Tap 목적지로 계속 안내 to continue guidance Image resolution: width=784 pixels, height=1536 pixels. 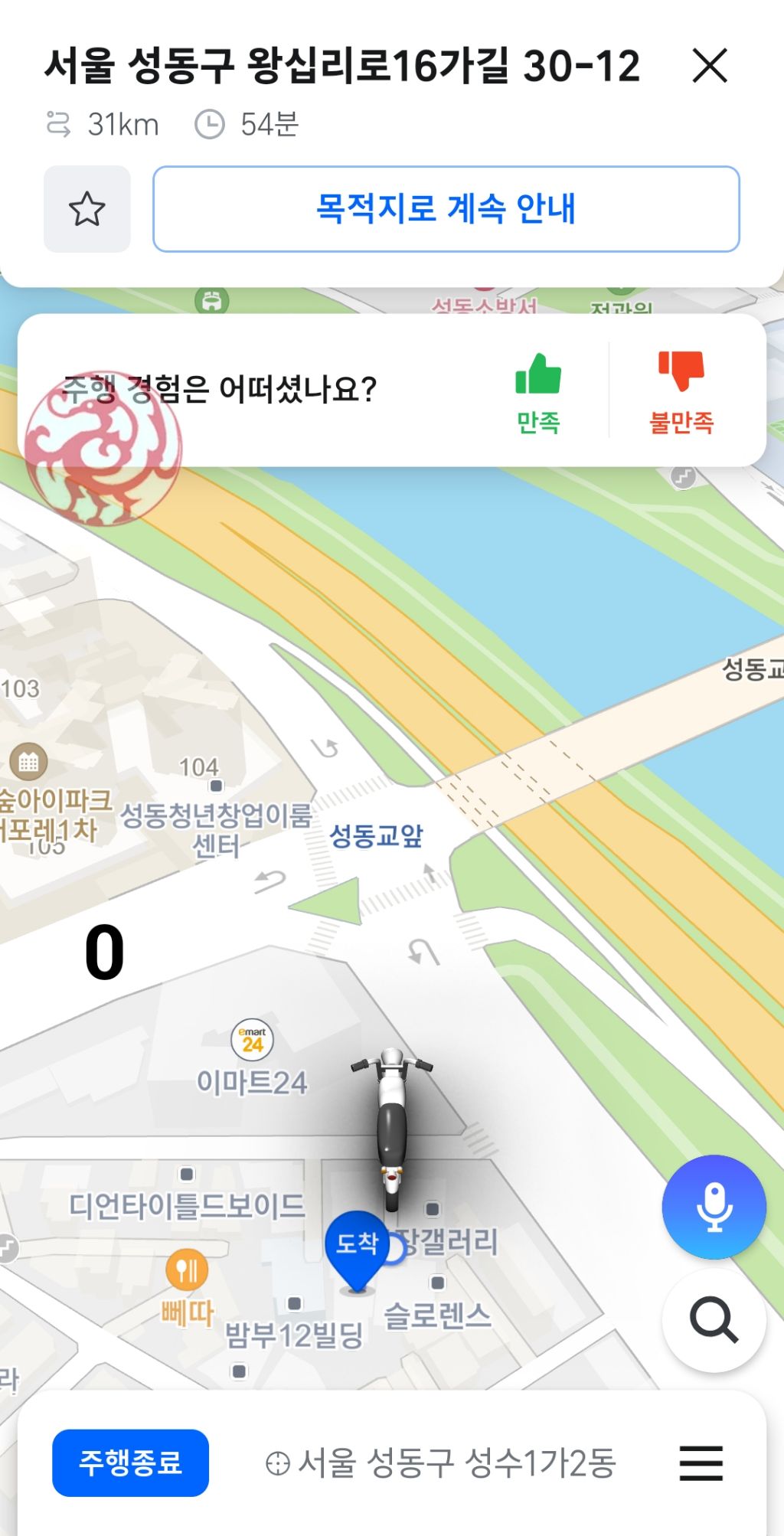446,209
